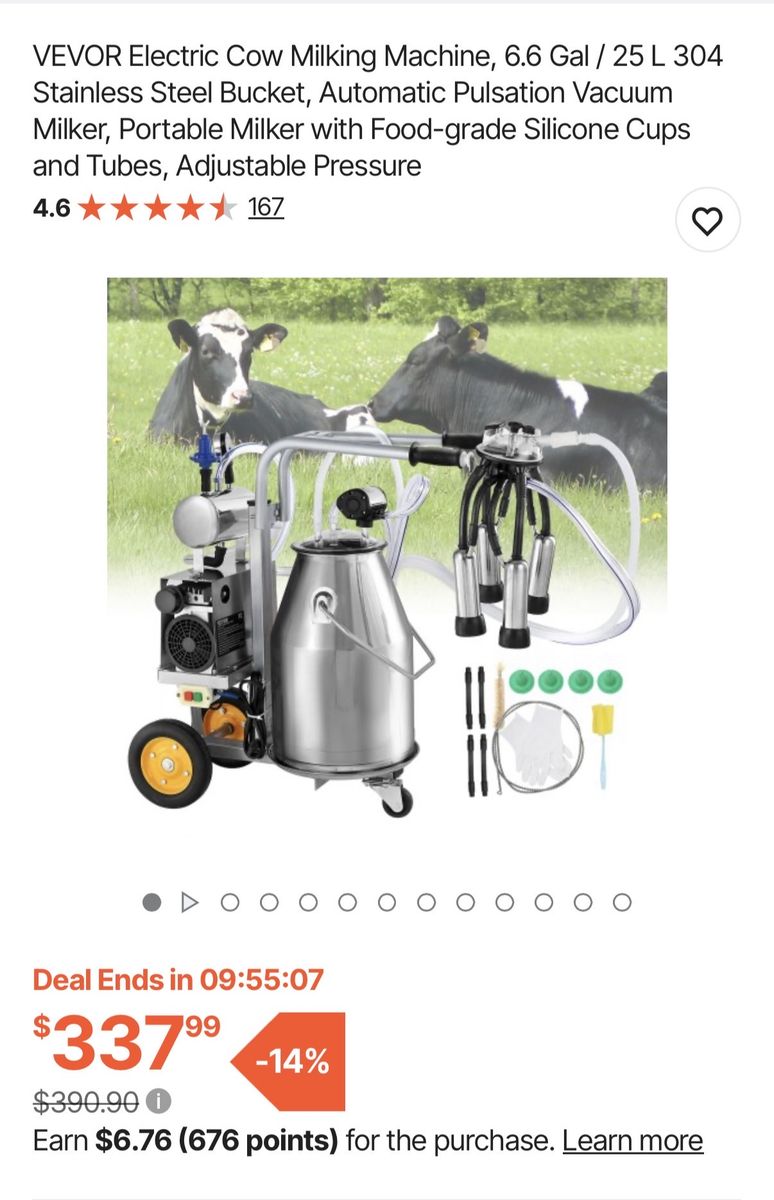The image size is (774, 1200).
Task: Open the 167 reviews link
Action: coord(266,208)
